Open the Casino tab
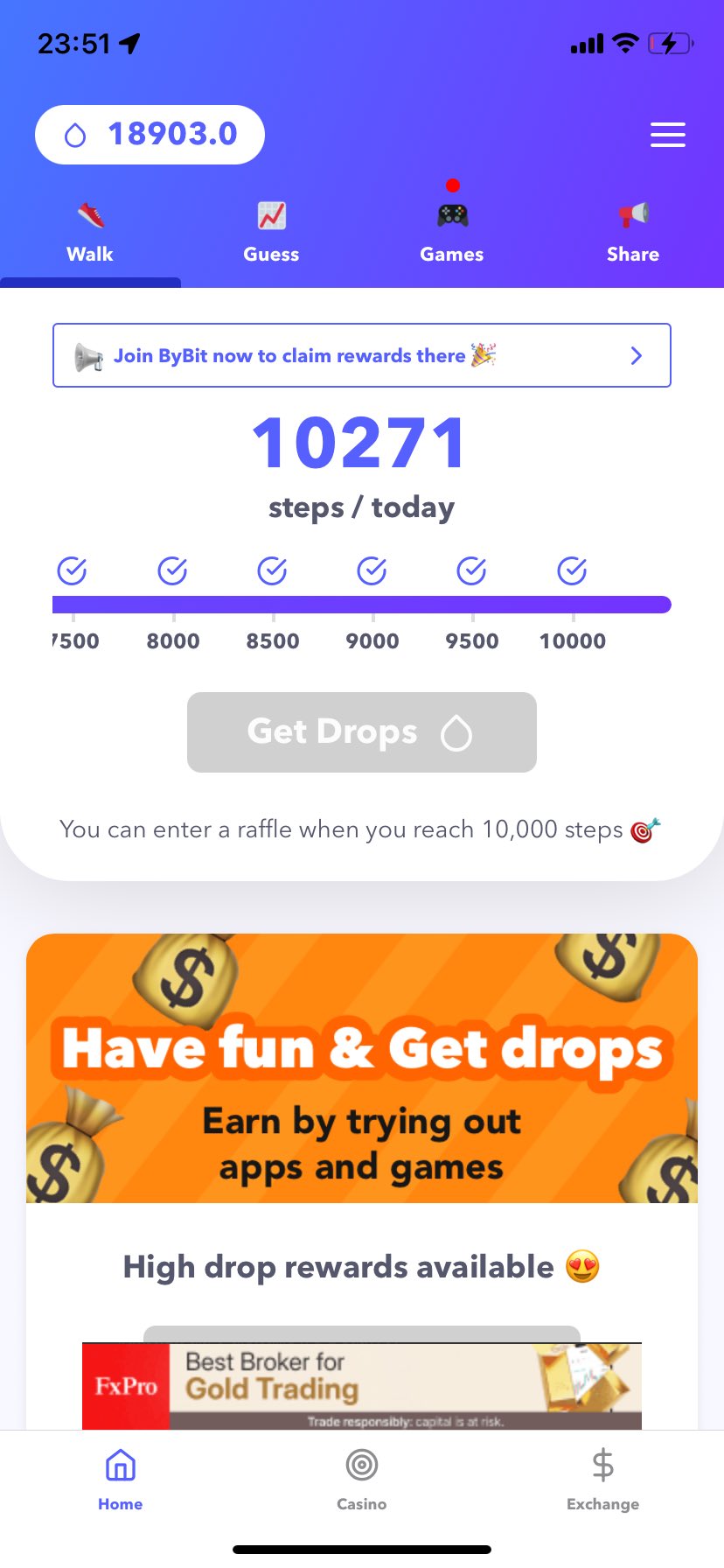Viewport: 724px width, 1568px height. pos(362,1479)
